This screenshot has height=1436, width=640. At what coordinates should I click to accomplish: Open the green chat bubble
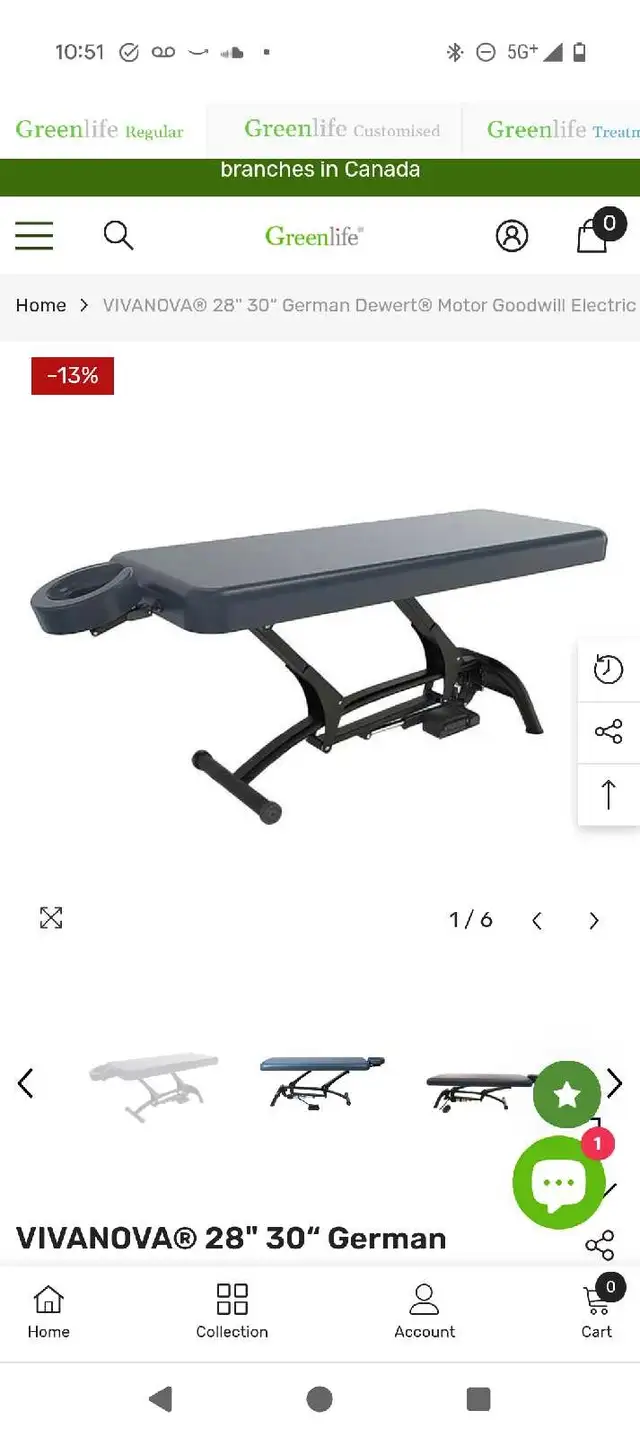[x=558, y=1183]
